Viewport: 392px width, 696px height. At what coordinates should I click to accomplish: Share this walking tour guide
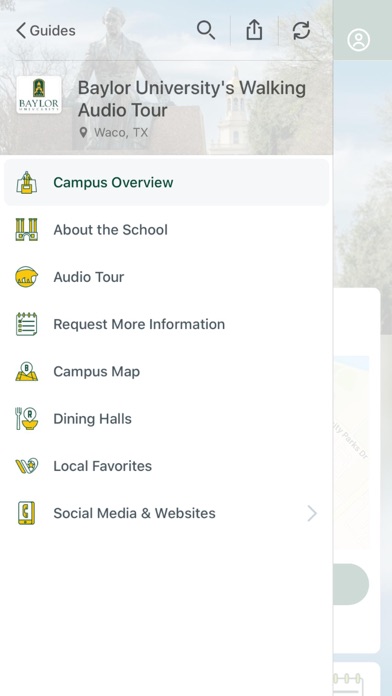pos(254,31)
